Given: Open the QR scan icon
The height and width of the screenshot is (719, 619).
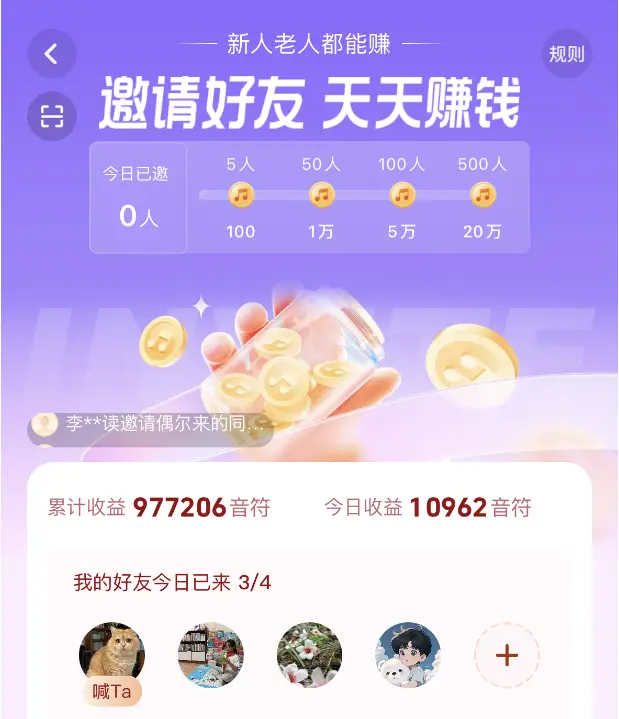Looking at the screenshot, I should coord(52,116).
